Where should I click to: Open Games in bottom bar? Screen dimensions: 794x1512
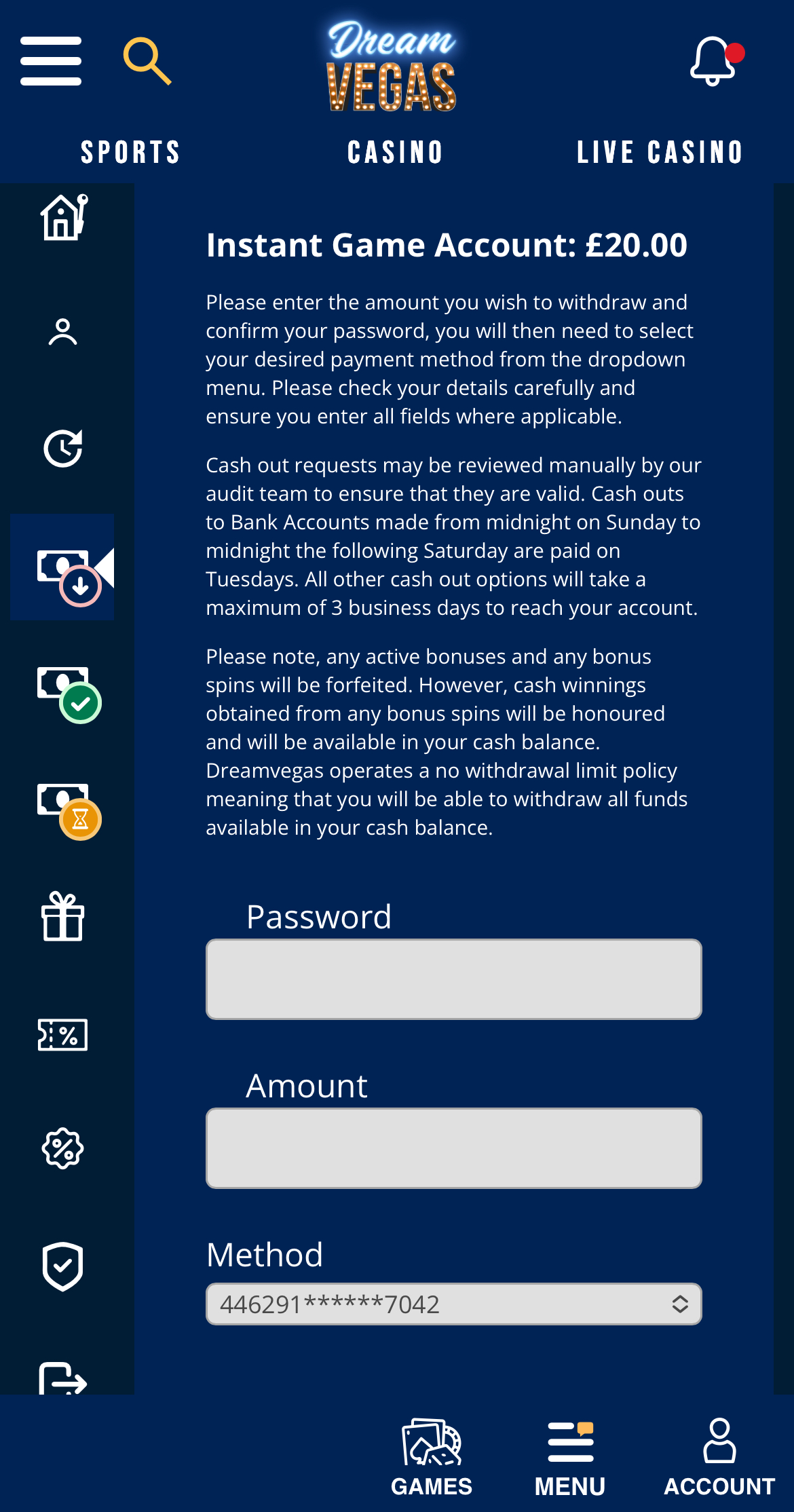pos(432,1456)
